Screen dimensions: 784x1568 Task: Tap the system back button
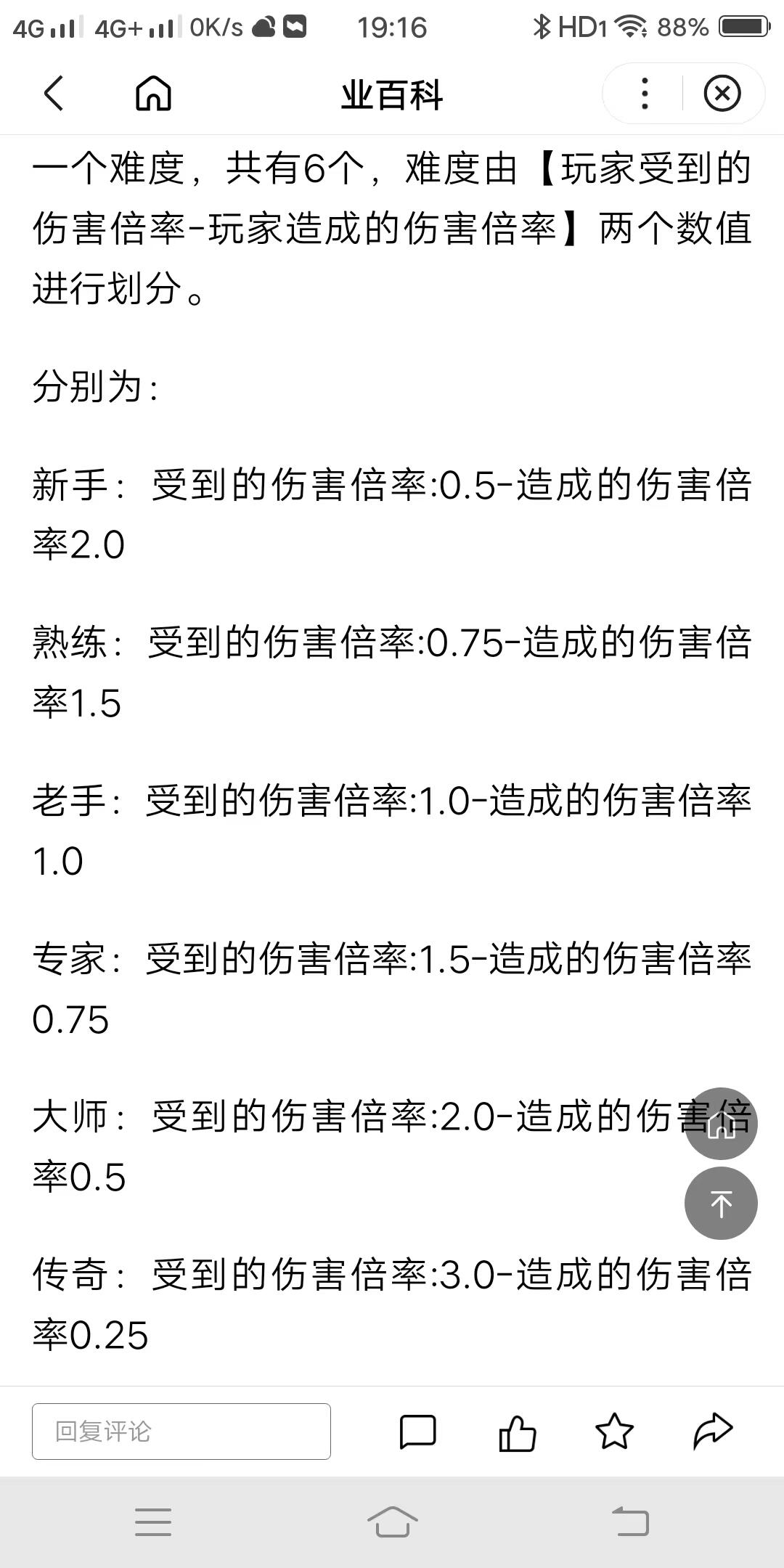click(630, 1522)
